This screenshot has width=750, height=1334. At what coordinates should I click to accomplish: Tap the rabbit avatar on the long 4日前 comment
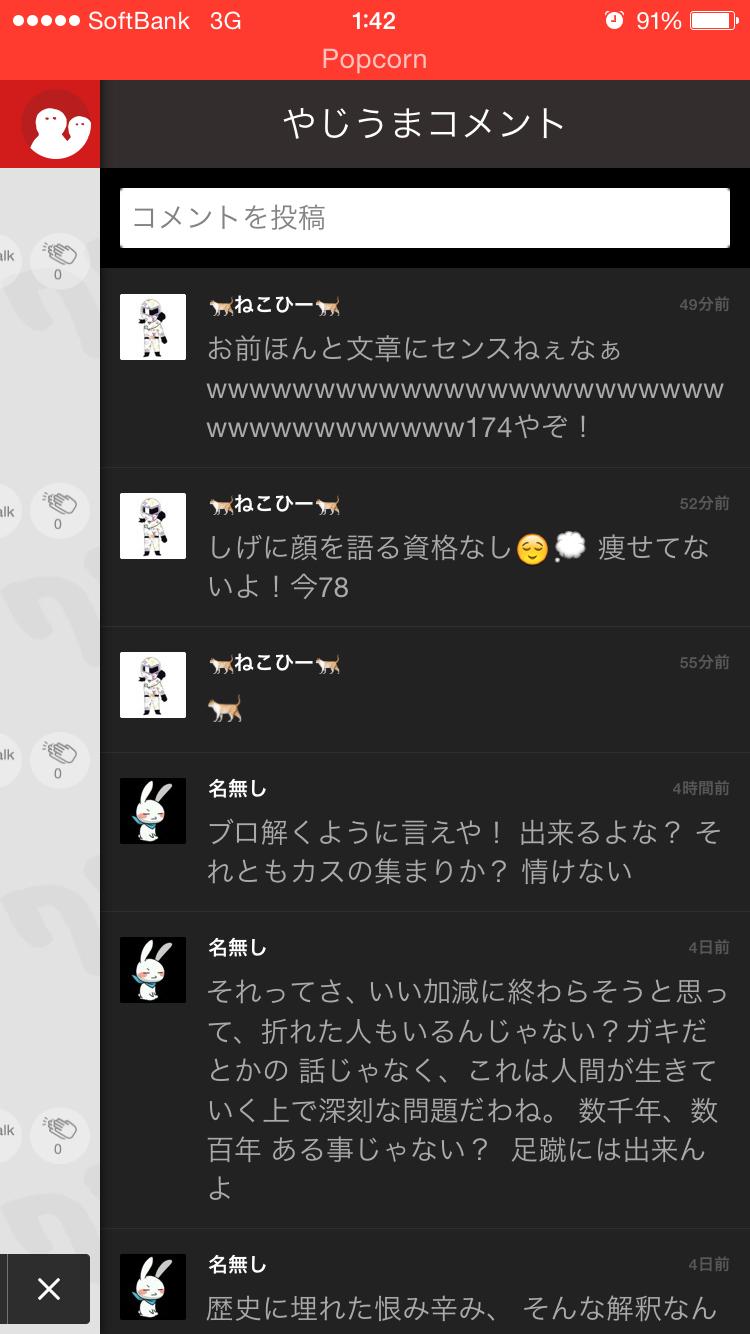click(152, 969)
